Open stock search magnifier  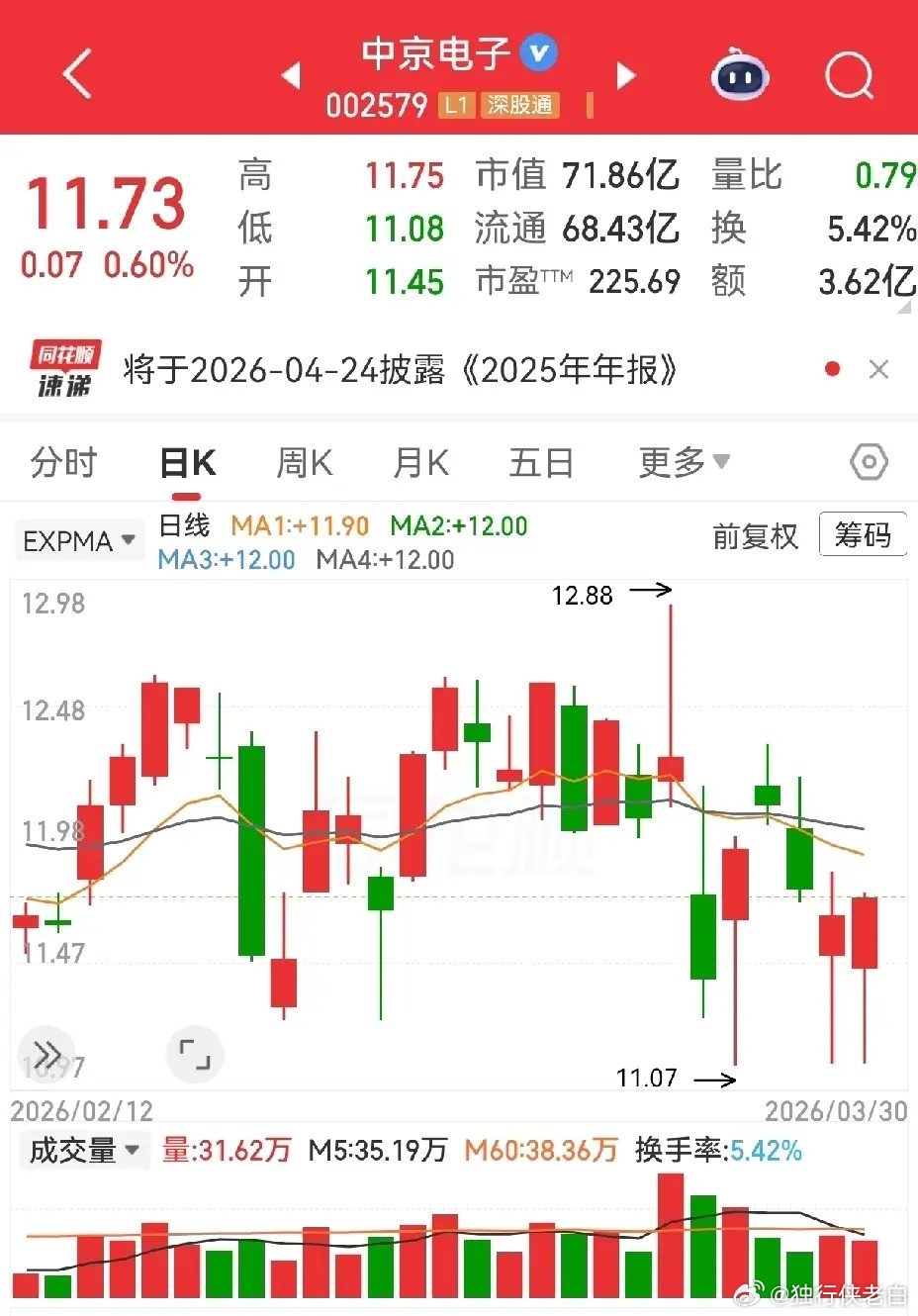point(850,74)
